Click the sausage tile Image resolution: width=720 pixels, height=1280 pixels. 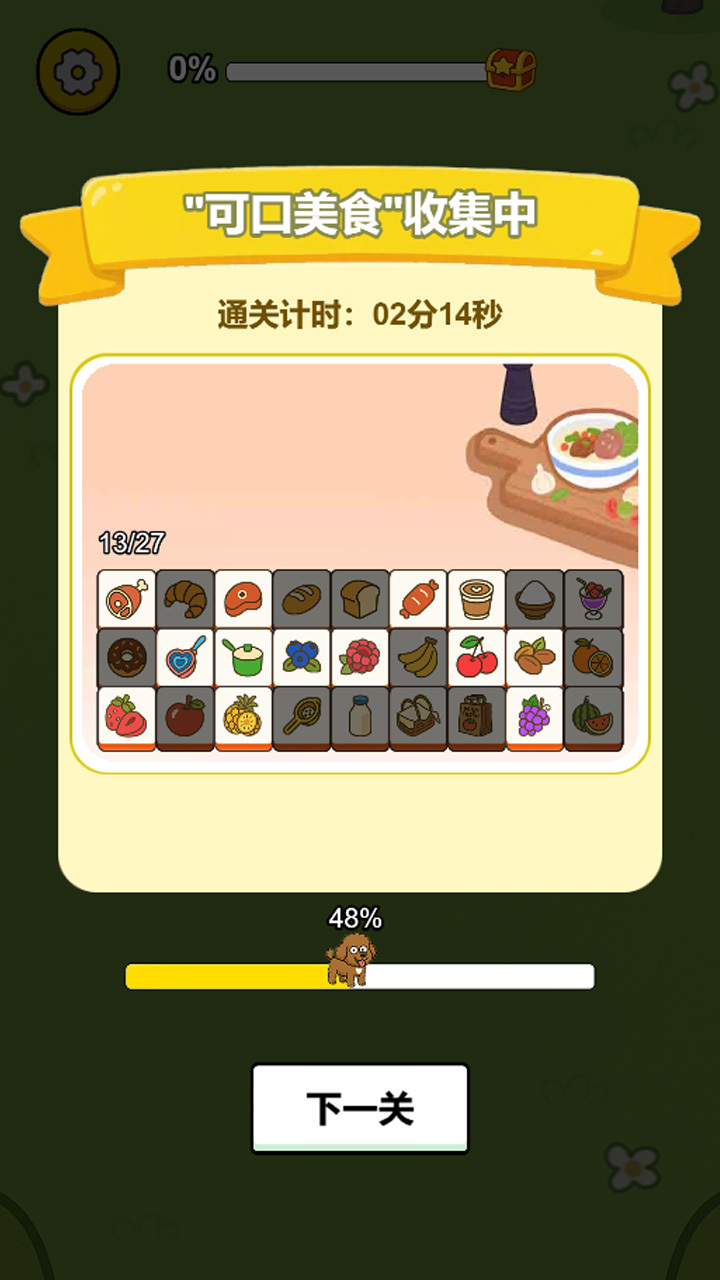(x=418, y=598)
